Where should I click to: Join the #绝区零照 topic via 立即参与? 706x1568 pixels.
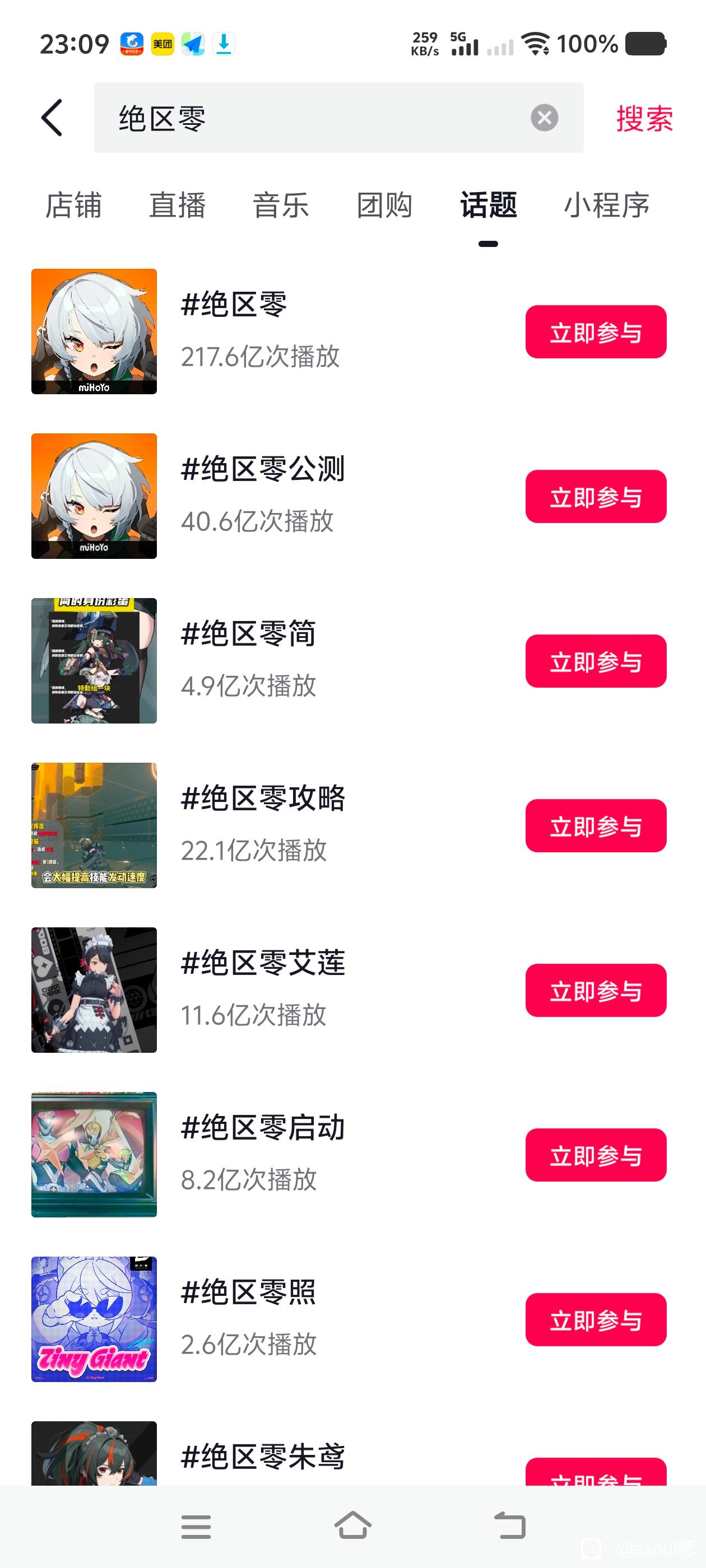595,1320
